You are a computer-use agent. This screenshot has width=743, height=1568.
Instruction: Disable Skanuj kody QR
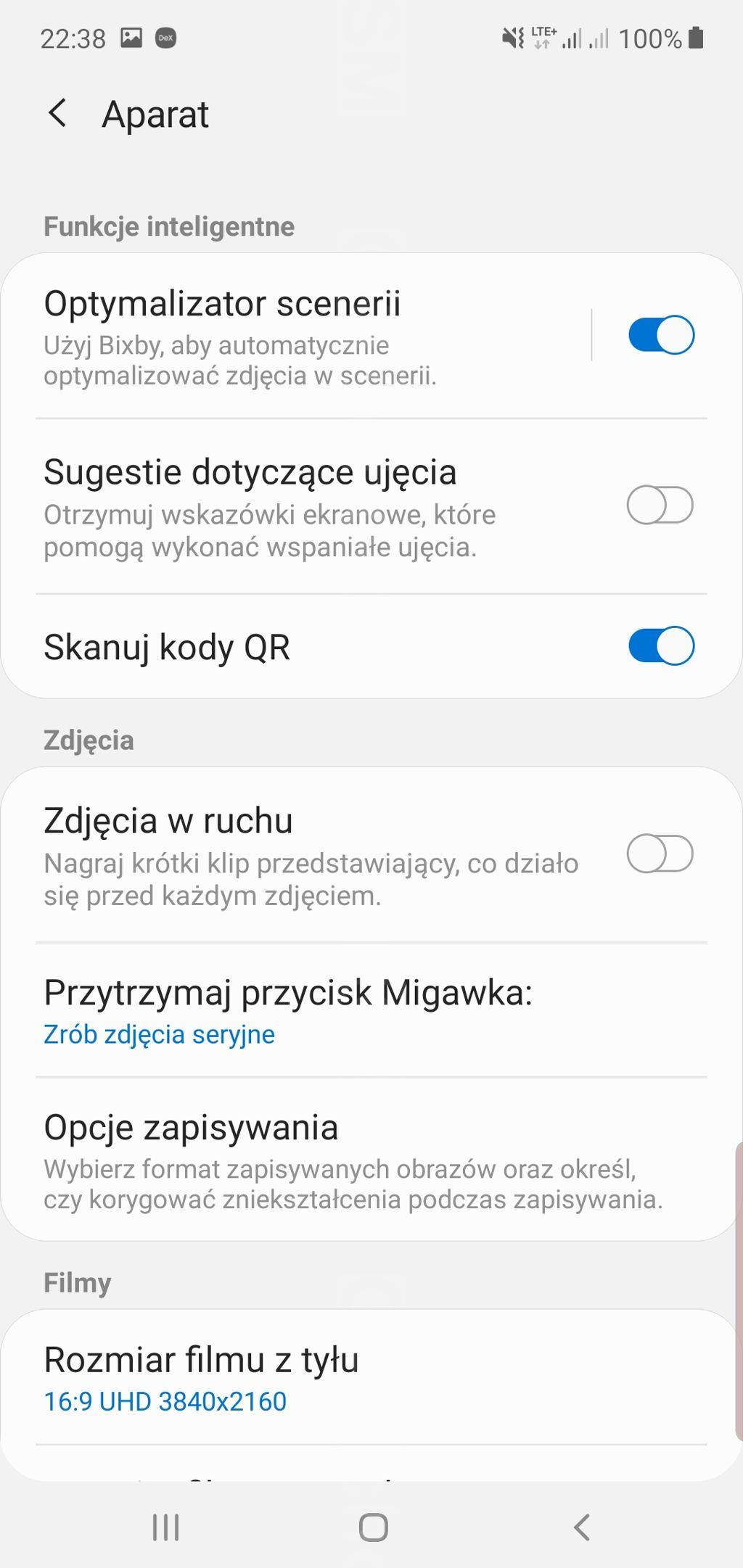point(660,646)
